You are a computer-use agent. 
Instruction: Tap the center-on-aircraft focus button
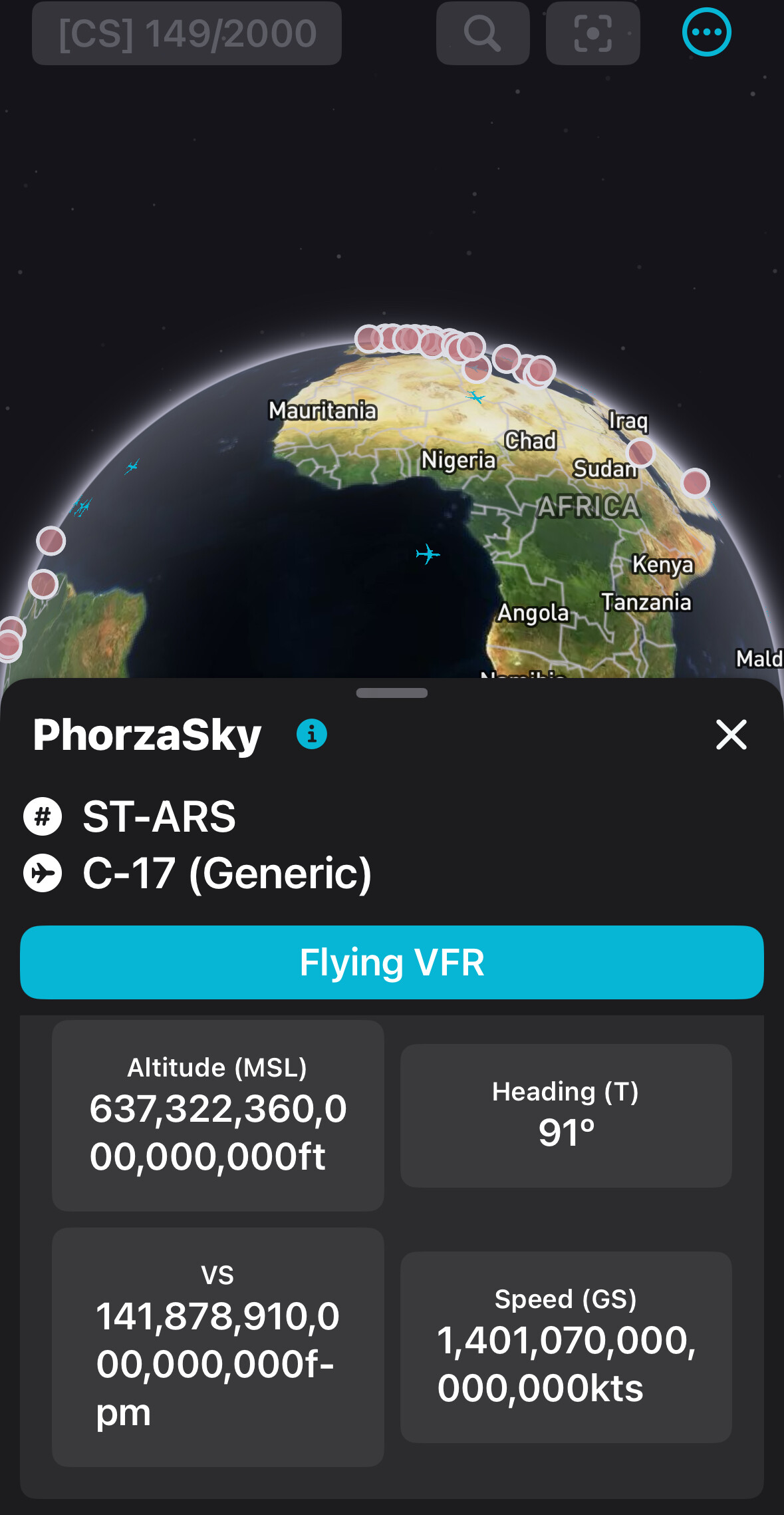[x=592, y=33]
